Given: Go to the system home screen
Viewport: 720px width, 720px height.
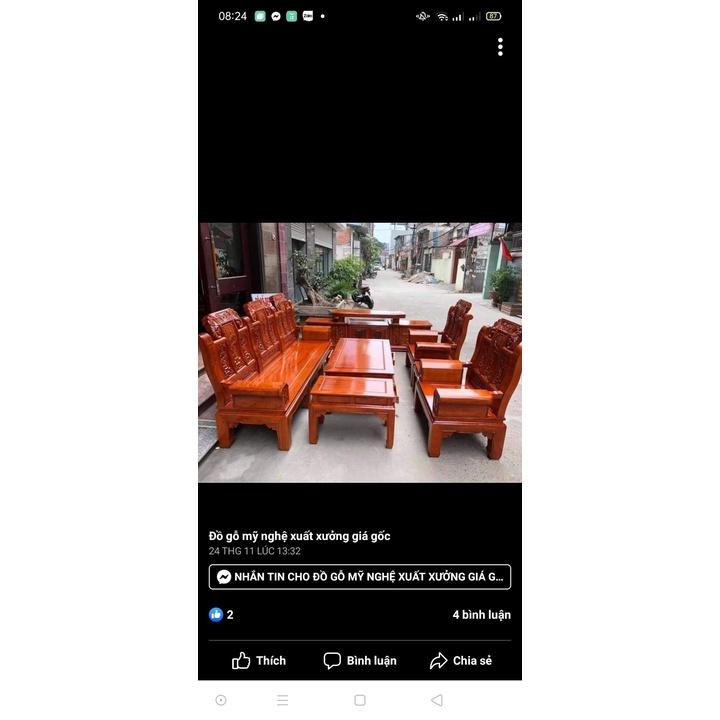Looking at the screenshot, I should tap(360, 700).
